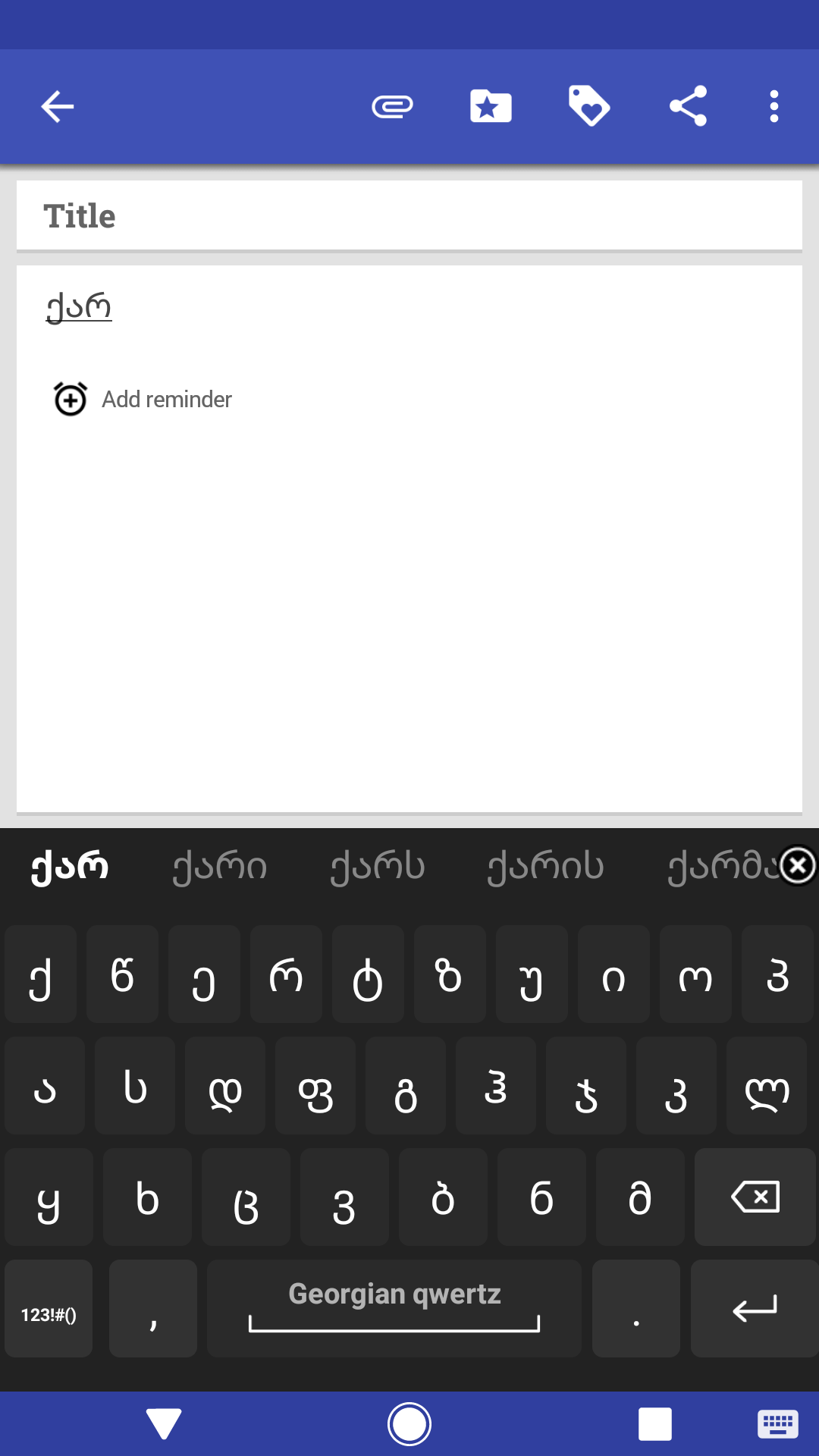Hit the enter key
Screen dimensions: 819x1456
click(x=755, y=1309)
